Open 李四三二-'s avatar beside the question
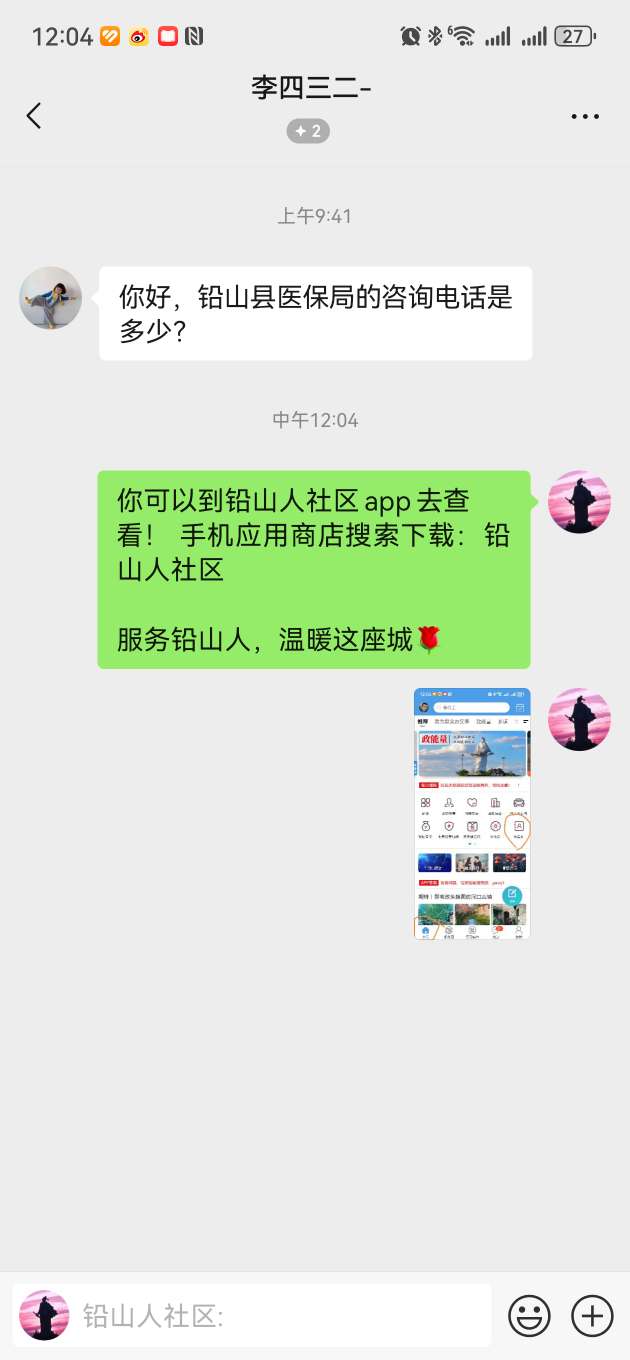This screenshot has width=630, height=1360. [51, 298]
